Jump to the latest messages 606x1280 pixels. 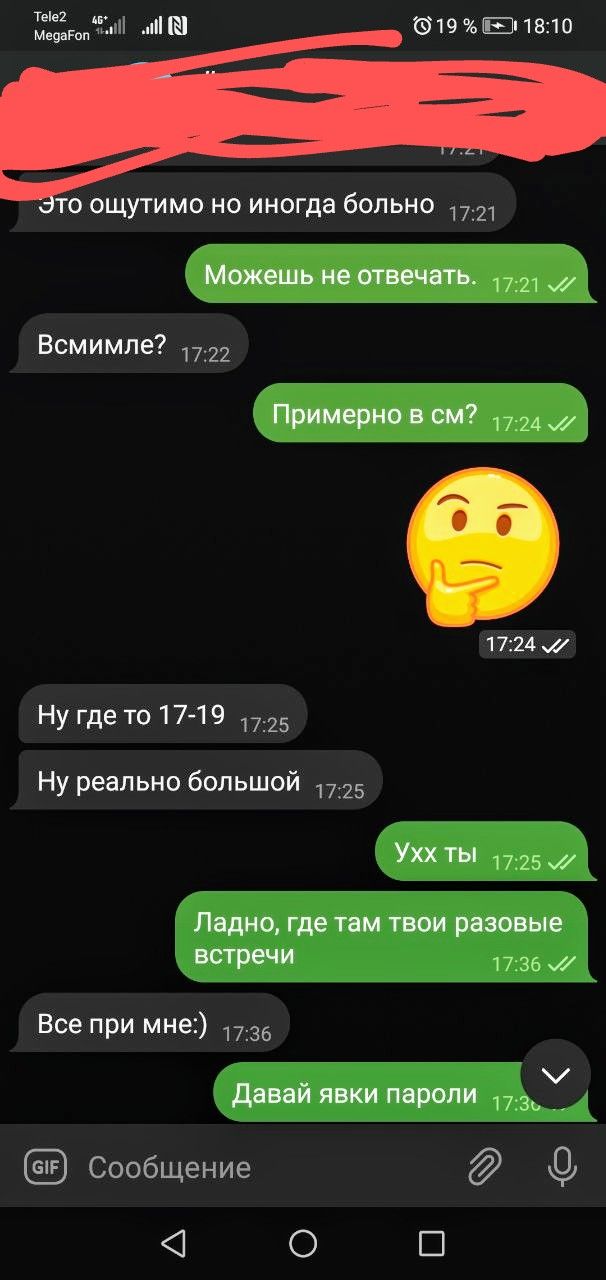click(555, 1074)
